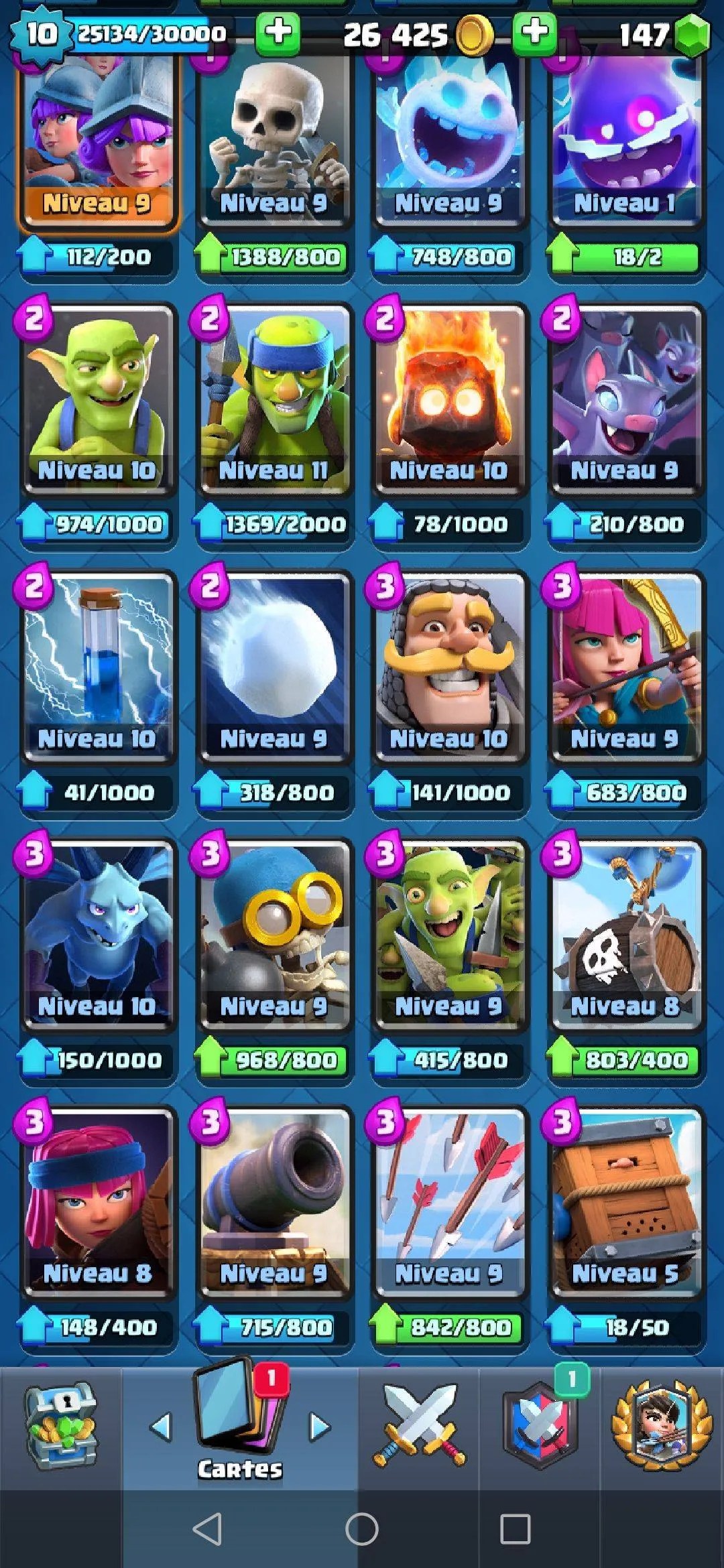724x1568 pixels.
Task: Open the tournaments laurel tab
Action: [662, 1426]
